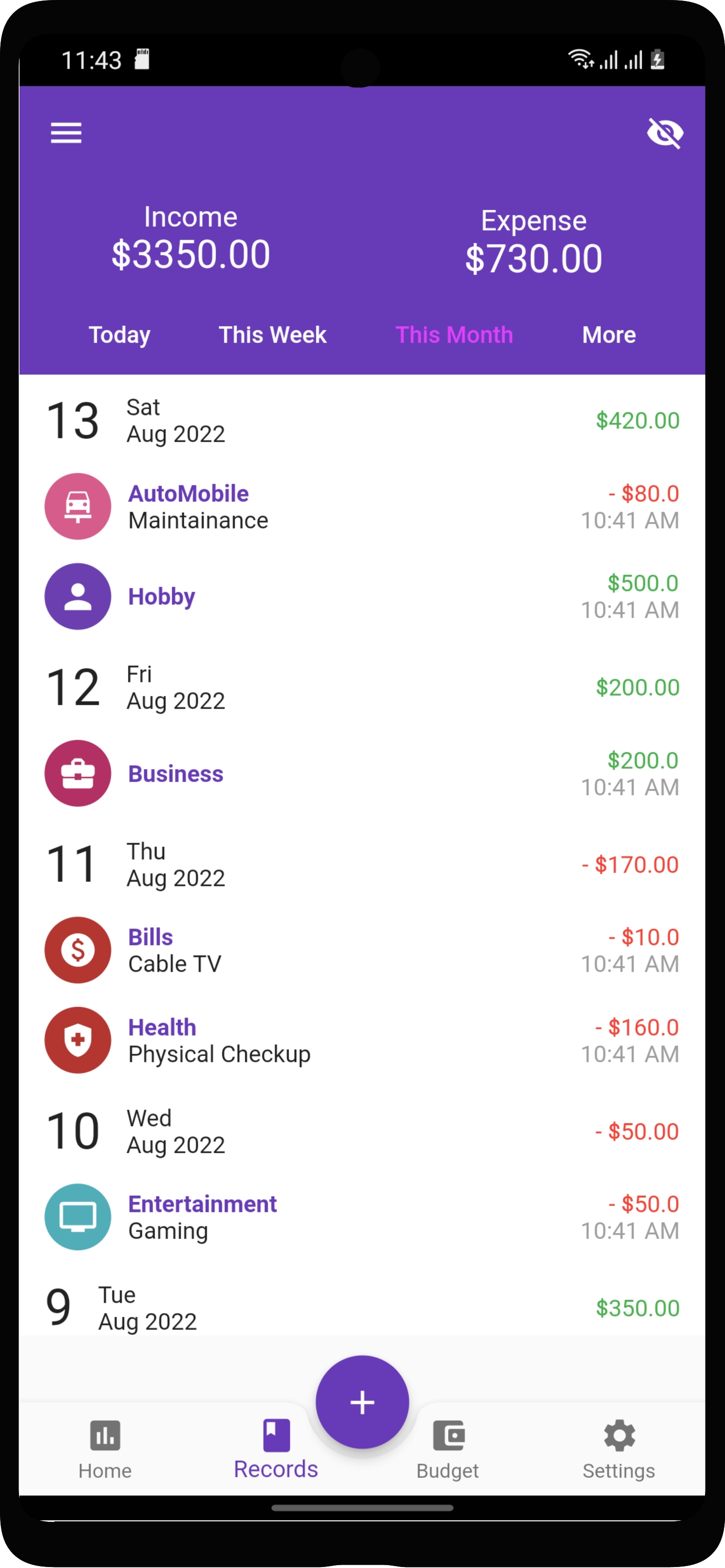This screenshot has height=1568, width=725.
Task: Select the This Week filter
Action: [x=272, y=335]
